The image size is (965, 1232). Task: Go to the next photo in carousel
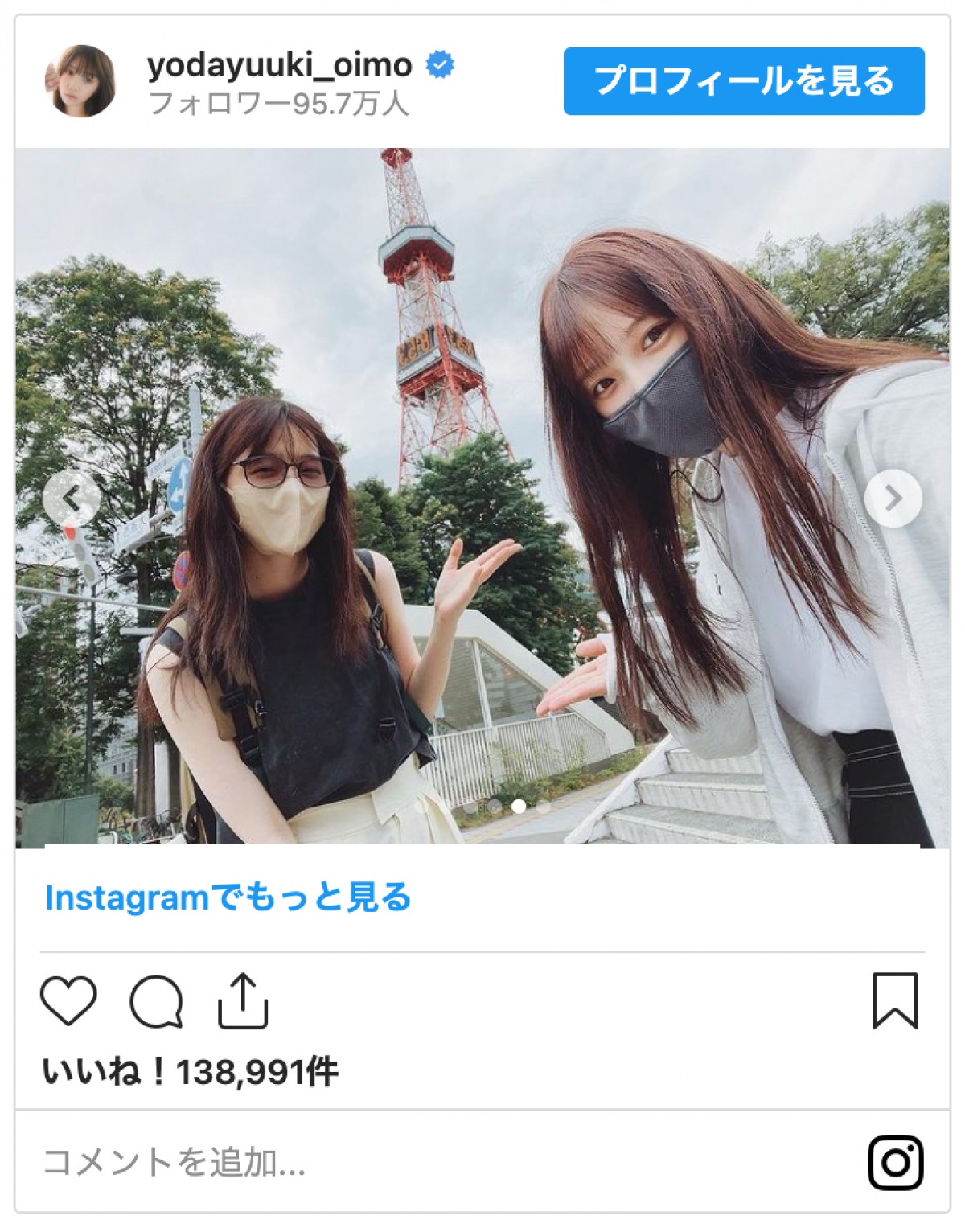(893, 499)
